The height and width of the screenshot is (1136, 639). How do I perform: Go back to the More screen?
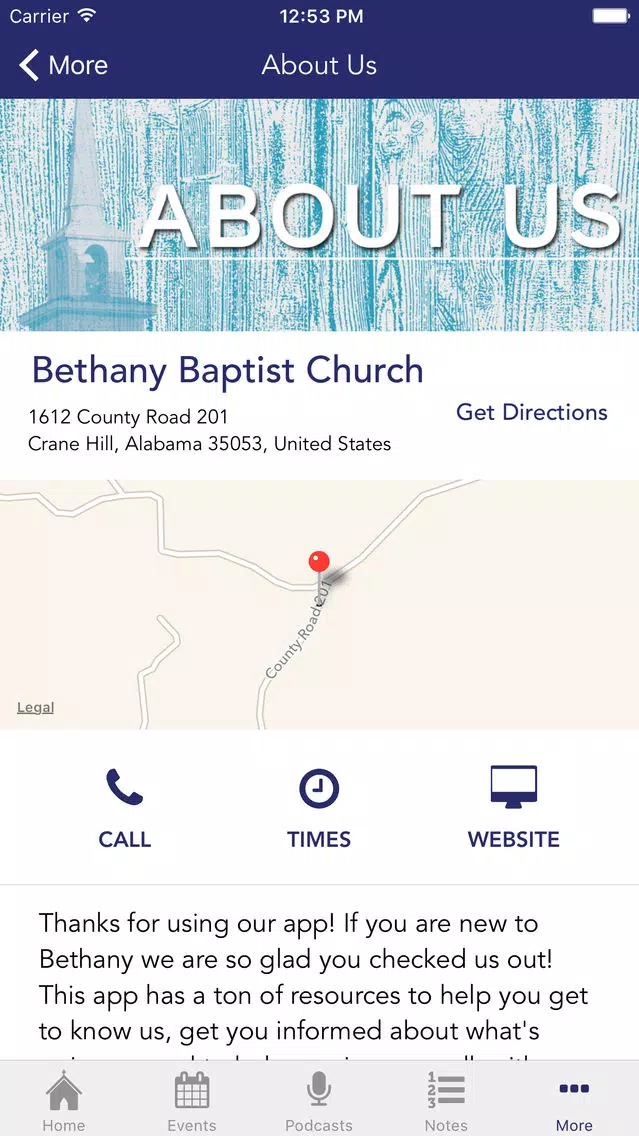63,65
